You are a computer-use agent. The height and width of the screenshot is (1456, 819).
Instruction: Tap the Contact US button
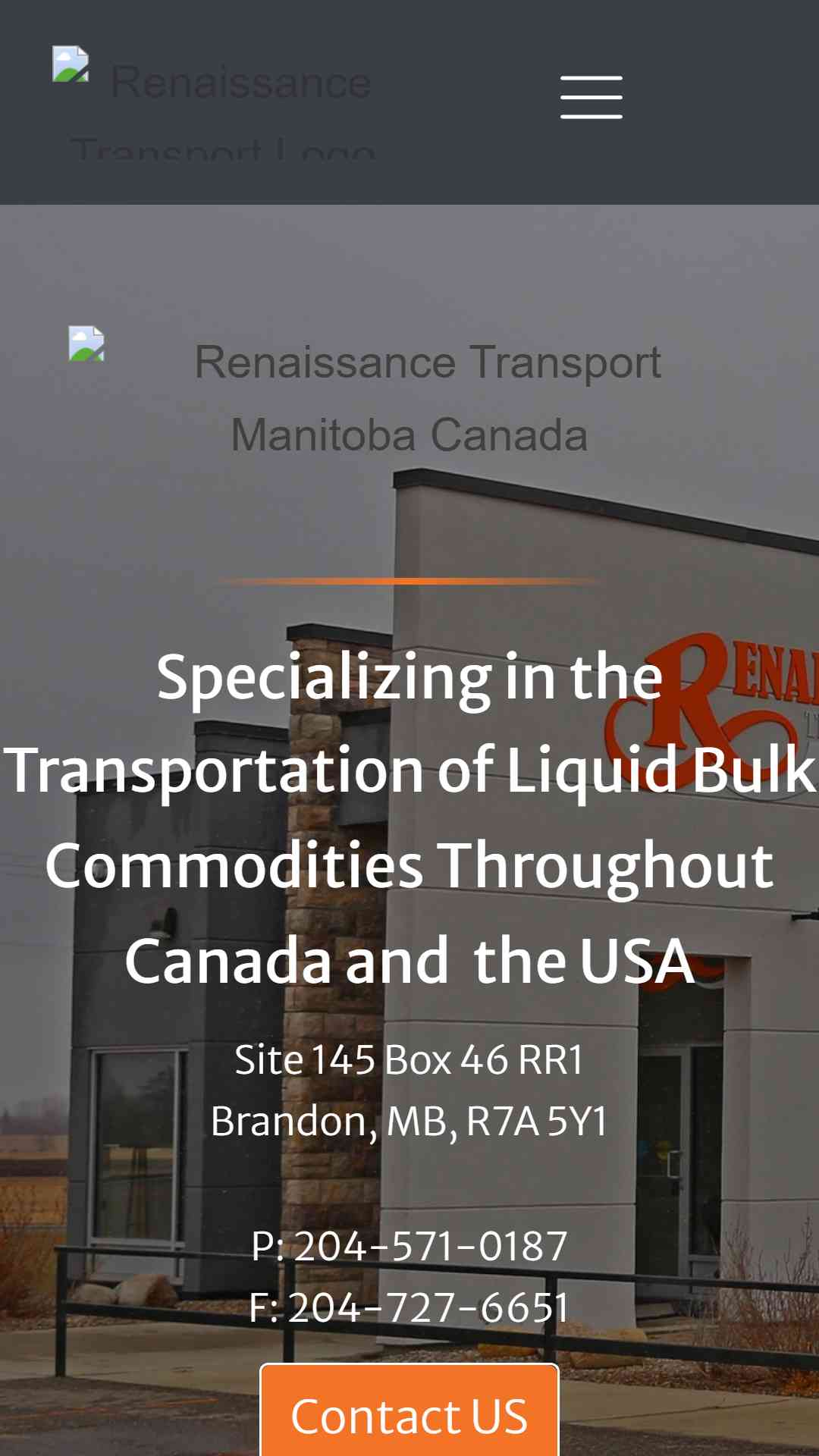click(x=409, y=1415)
